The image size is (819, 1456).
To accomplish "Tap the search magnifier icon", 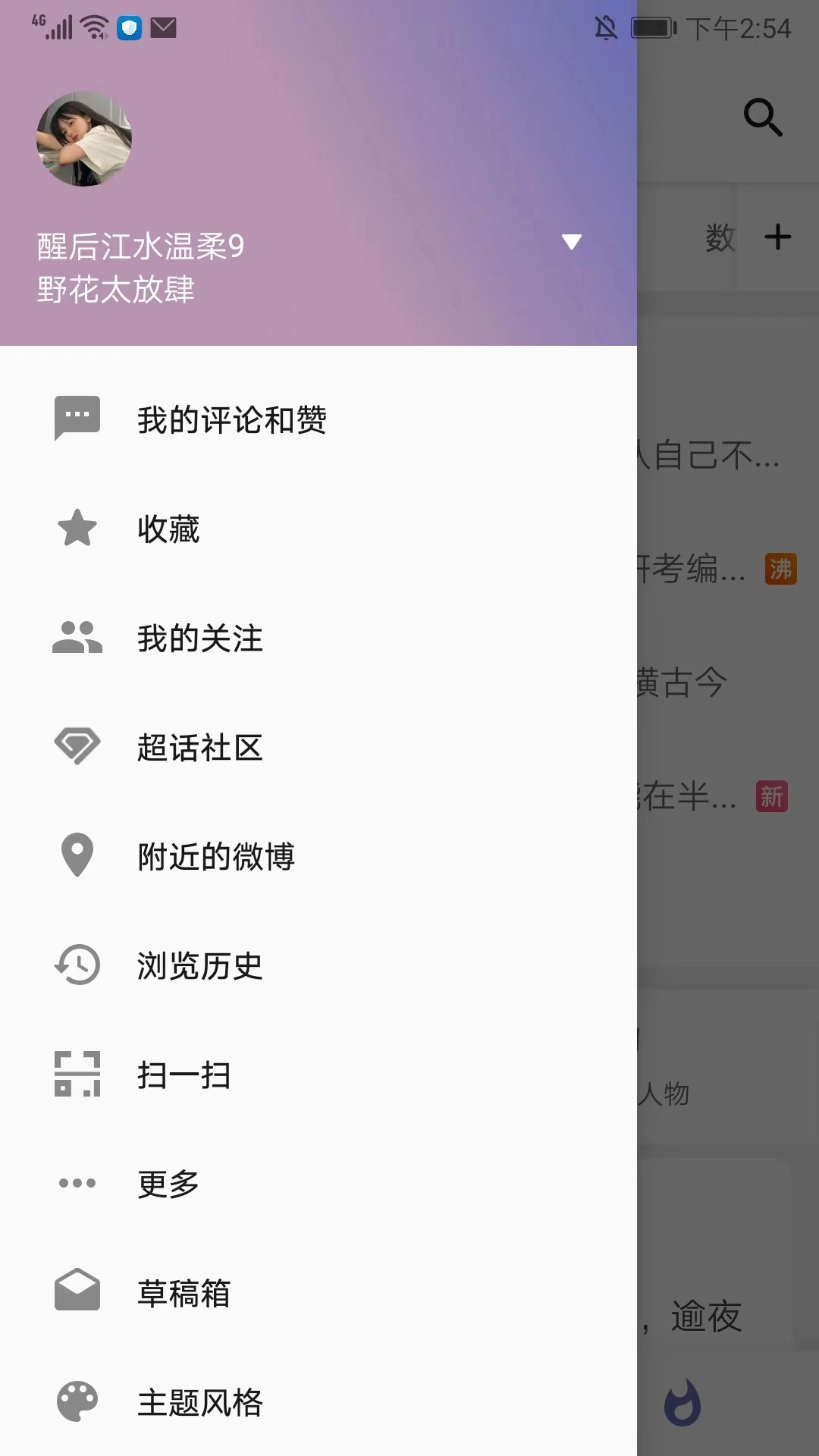I will [762, 118].
